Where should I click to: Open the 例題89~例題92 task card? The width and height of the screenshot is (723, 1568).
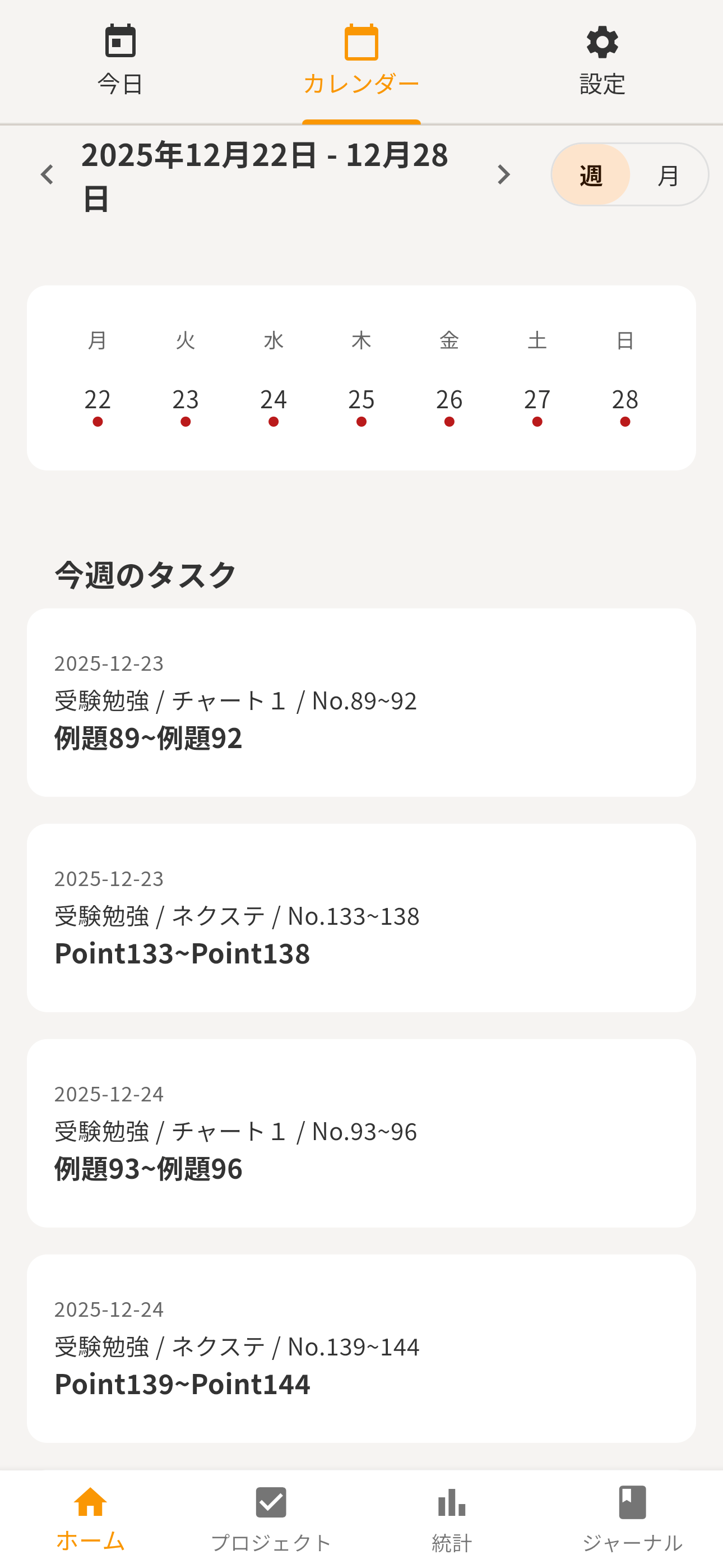(x=361, y=703)
